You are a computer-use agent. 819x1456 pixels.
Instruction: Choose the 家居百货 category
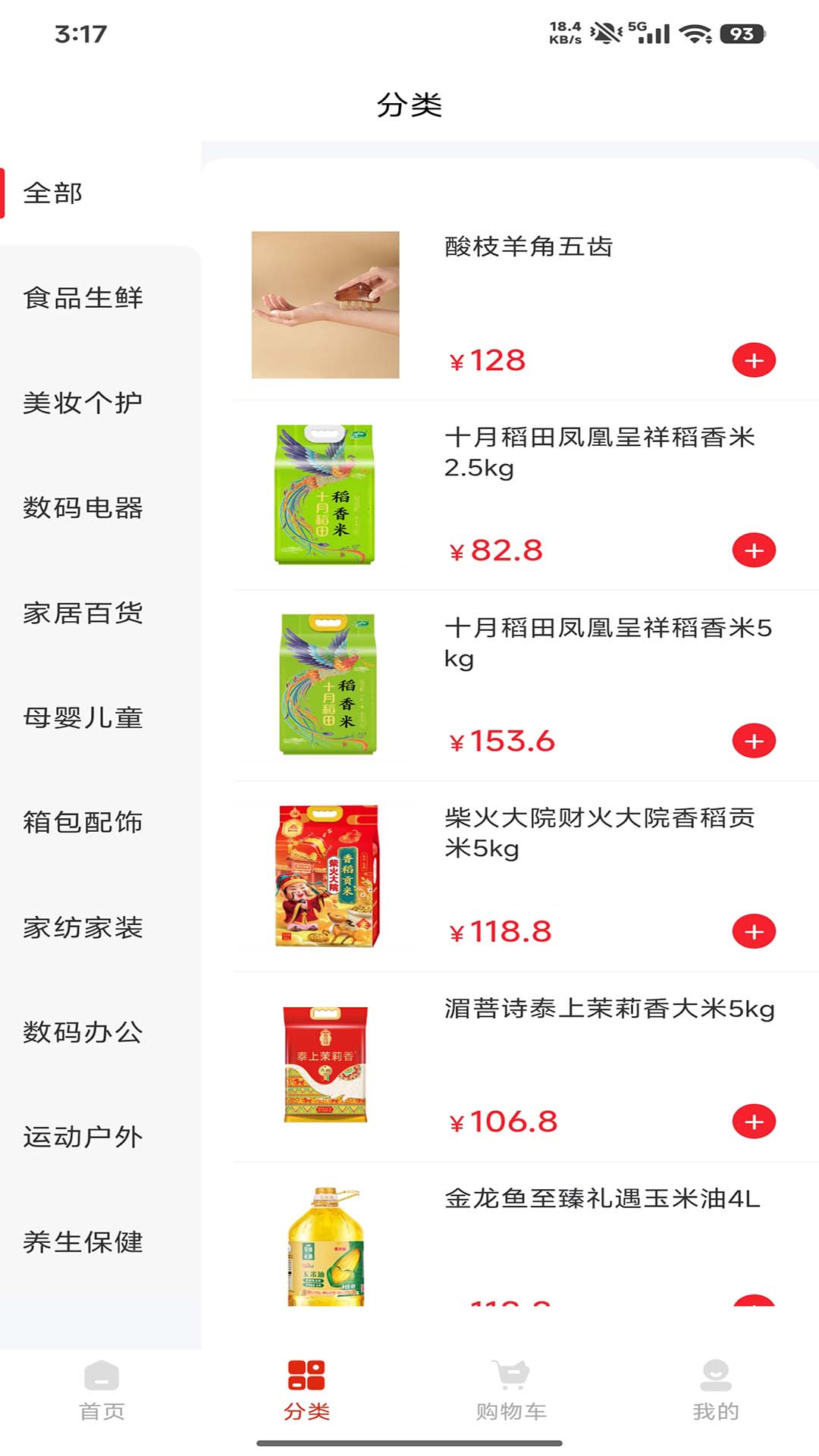(x=83, y=613)
